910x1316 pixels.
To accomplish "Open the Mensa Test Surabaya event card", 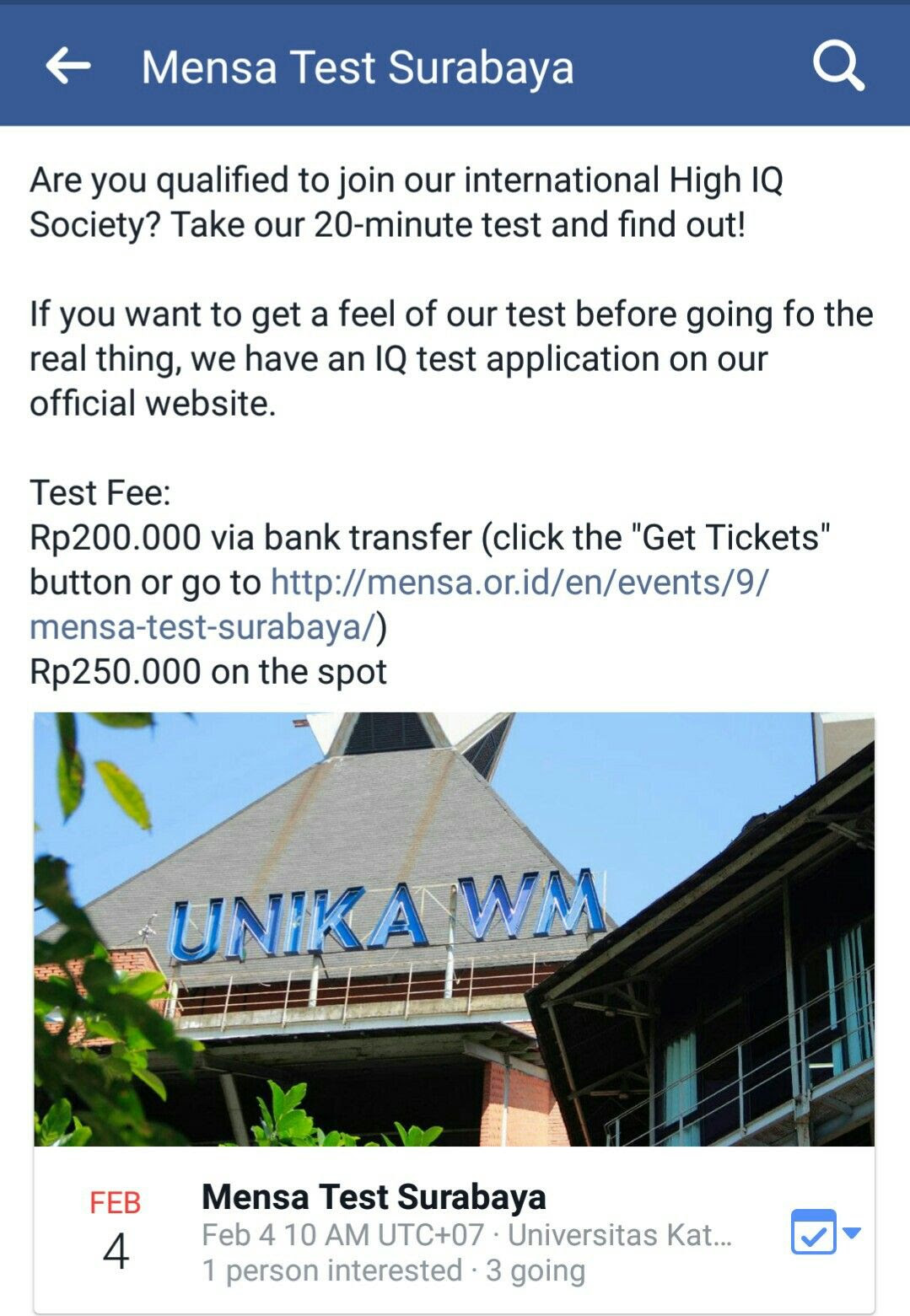I will point(374,1196).
